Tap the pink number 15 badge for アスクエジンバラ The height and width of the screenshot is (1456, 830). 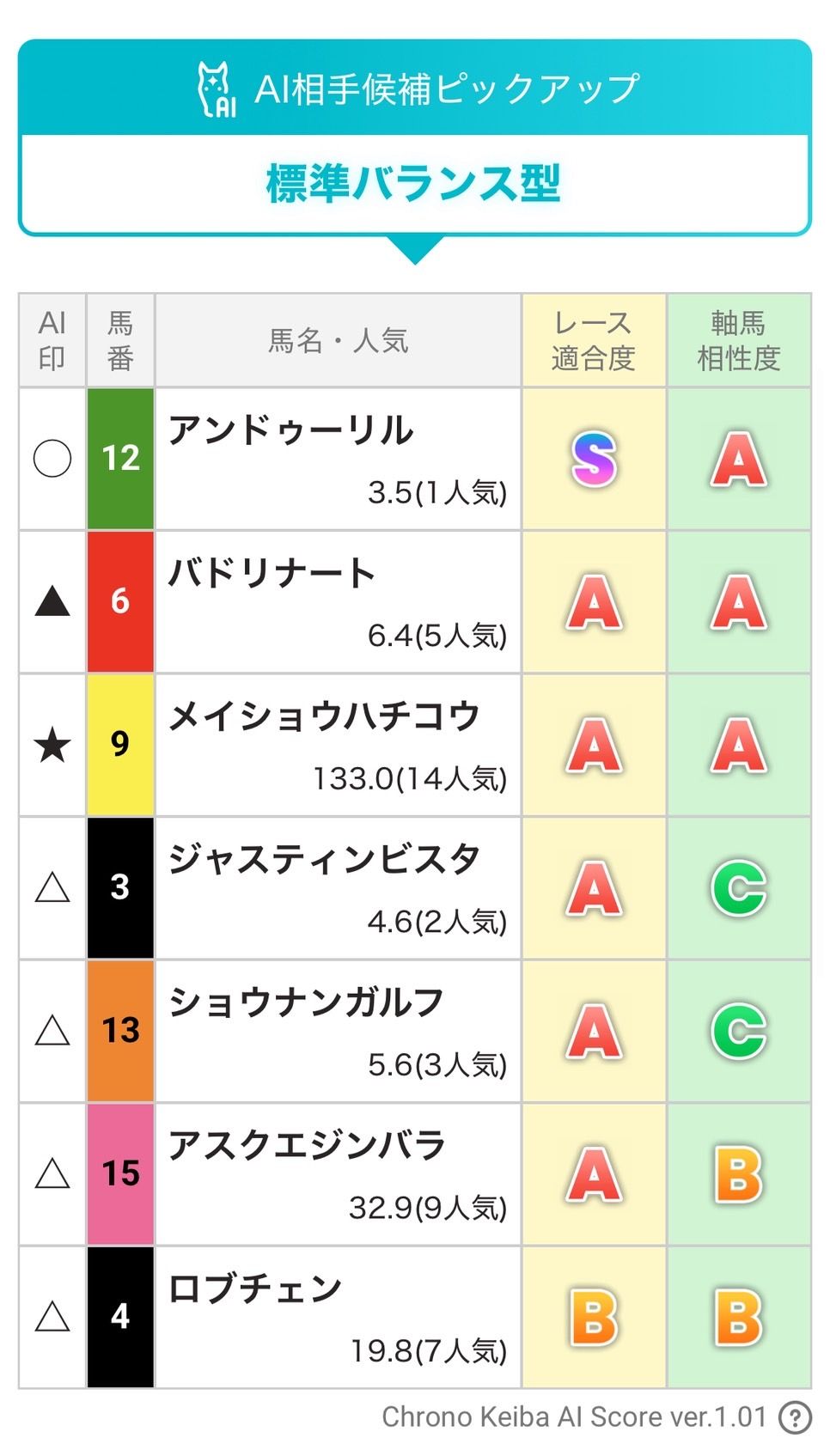coord(120,1173)
